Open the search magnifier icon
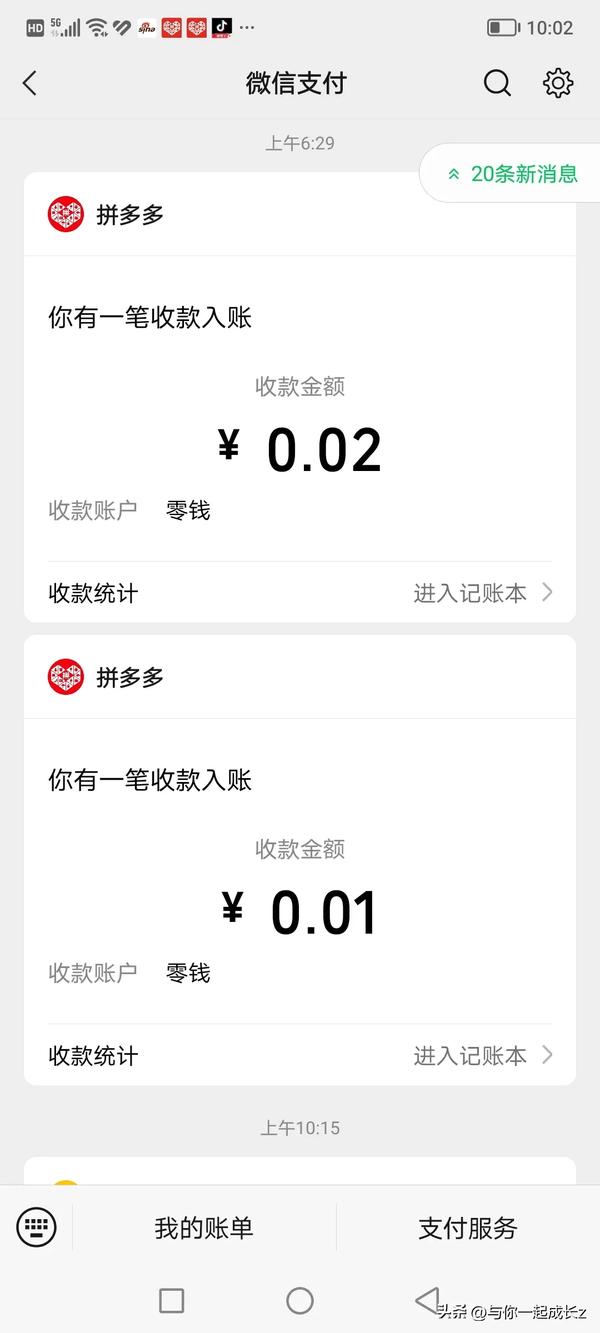 point(497,83)
